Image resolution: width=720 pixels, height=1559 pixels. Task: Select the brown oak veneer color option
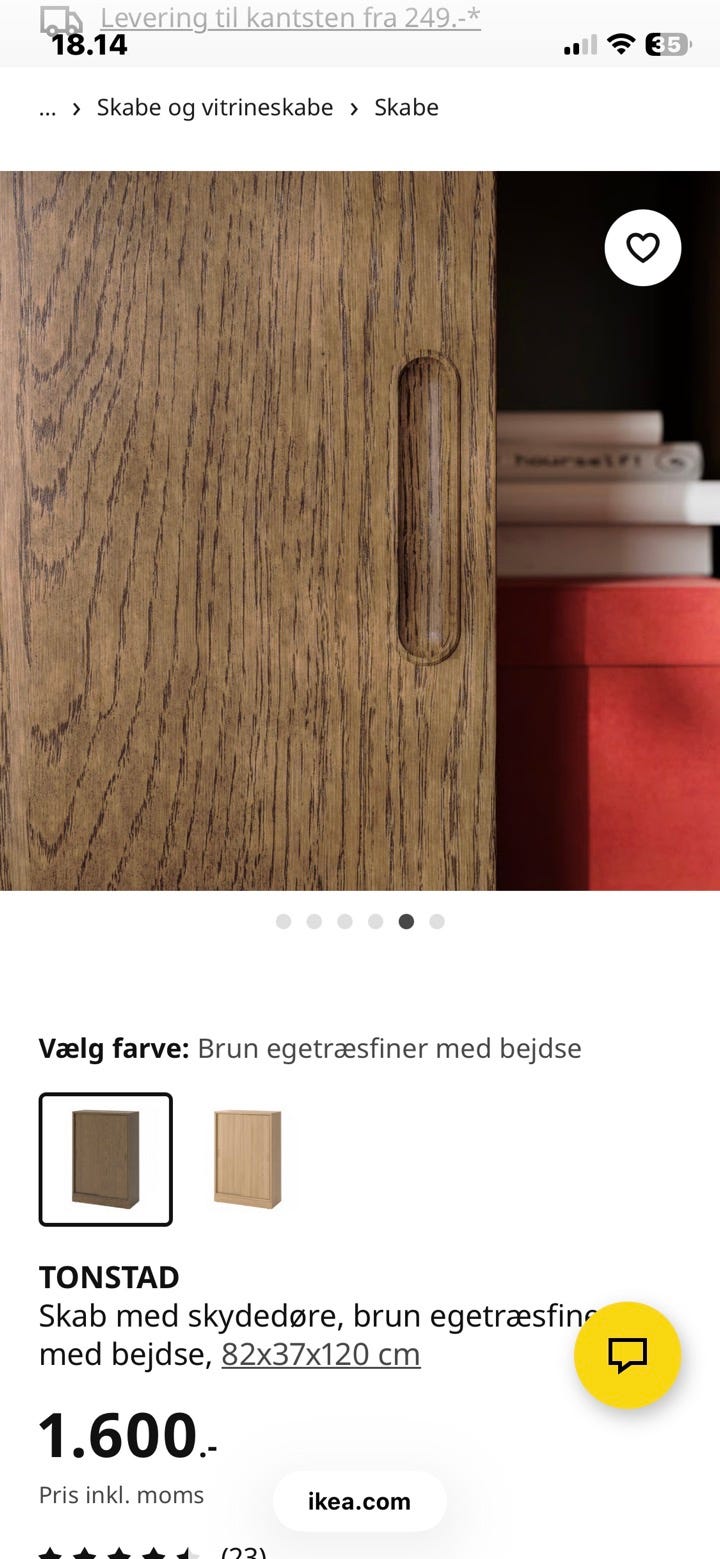click(106, 1158)
